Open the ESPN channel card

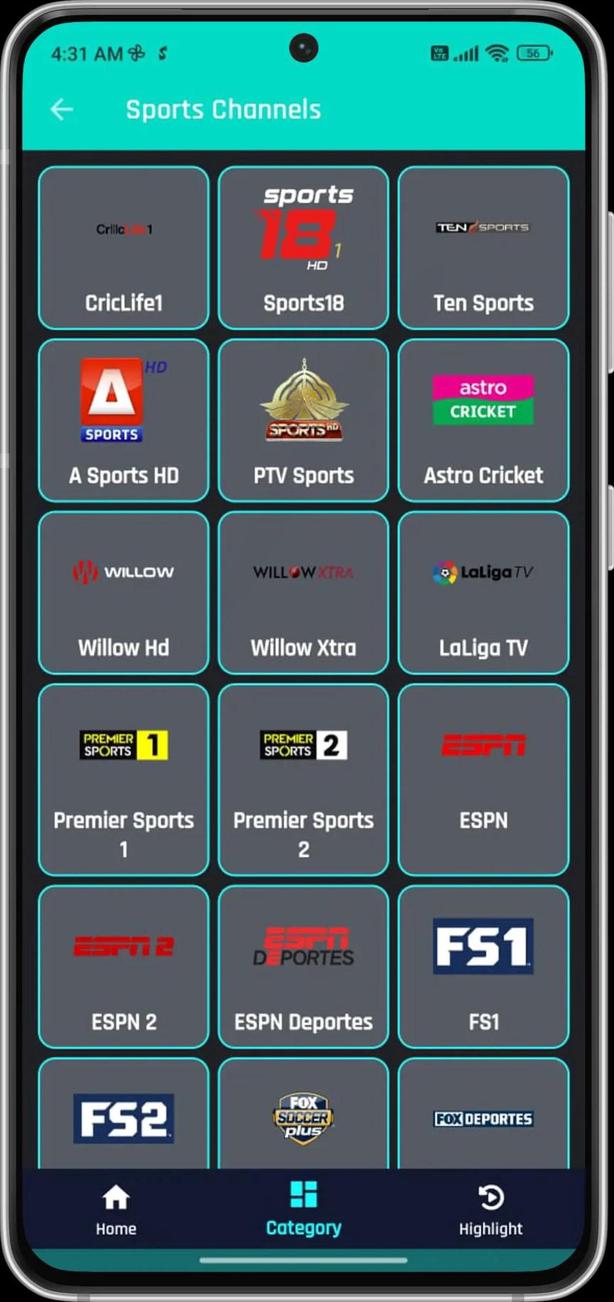(x=483, y=780)
